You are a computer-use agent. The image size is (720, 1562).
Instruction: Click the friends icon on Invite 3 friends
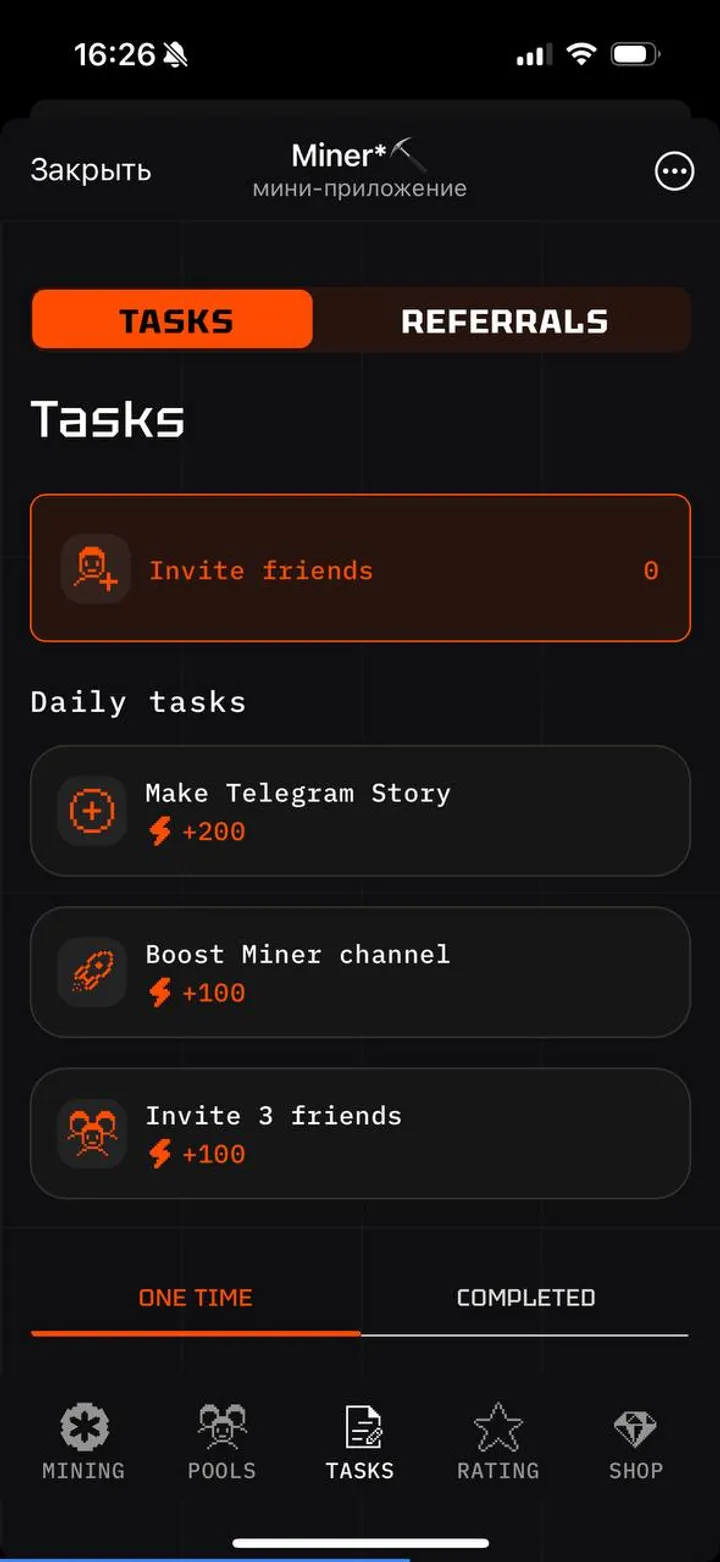91,1132
